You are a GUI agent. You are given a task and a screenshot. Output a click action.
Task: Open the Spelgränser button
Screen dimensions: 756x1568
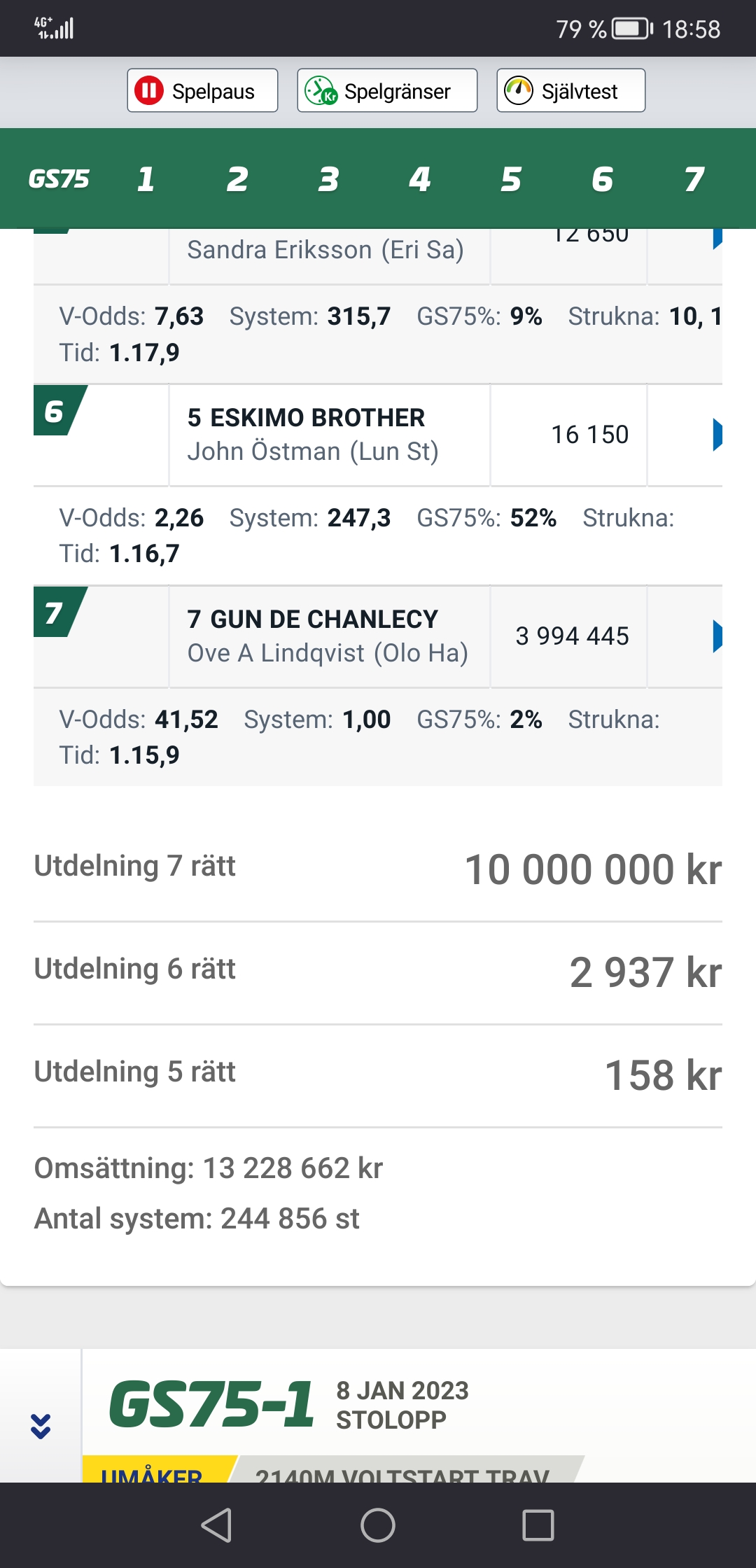(x=387, y=90)
